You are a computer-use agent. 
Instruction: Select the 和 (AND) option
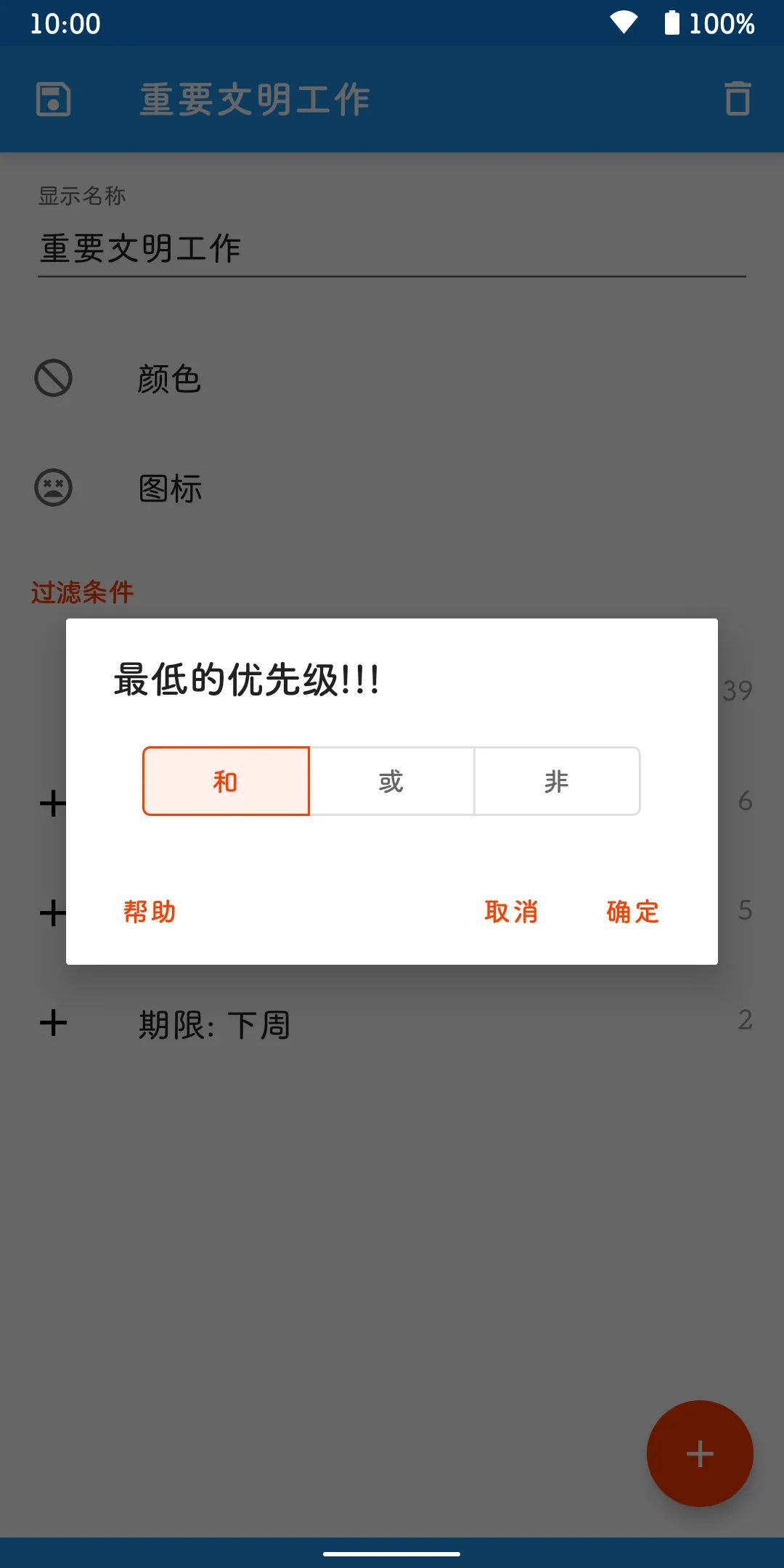point(226,782)
